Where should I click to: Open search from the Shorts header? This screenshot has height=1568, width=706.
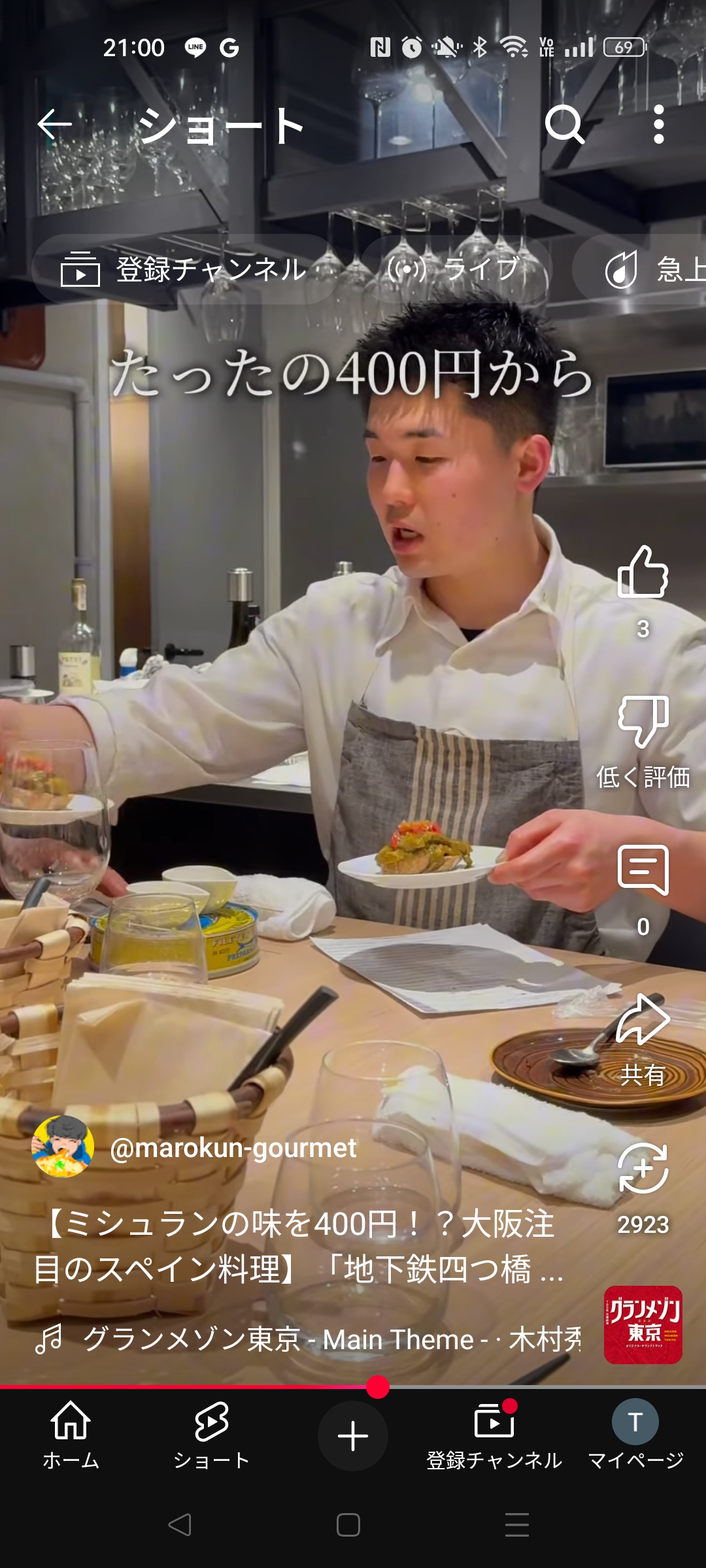[x=564, y=124]
